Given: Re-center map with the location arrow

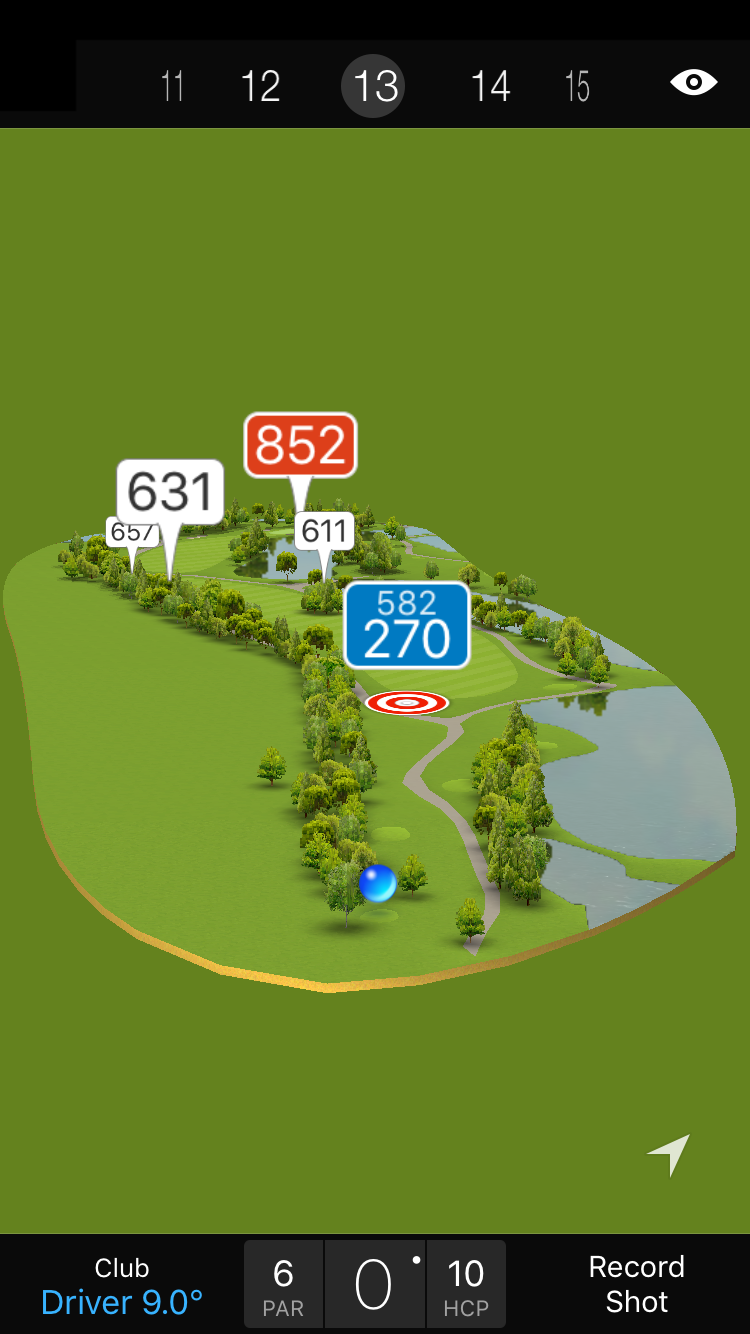Looking at the screenshot, I should pos(669,1154).
